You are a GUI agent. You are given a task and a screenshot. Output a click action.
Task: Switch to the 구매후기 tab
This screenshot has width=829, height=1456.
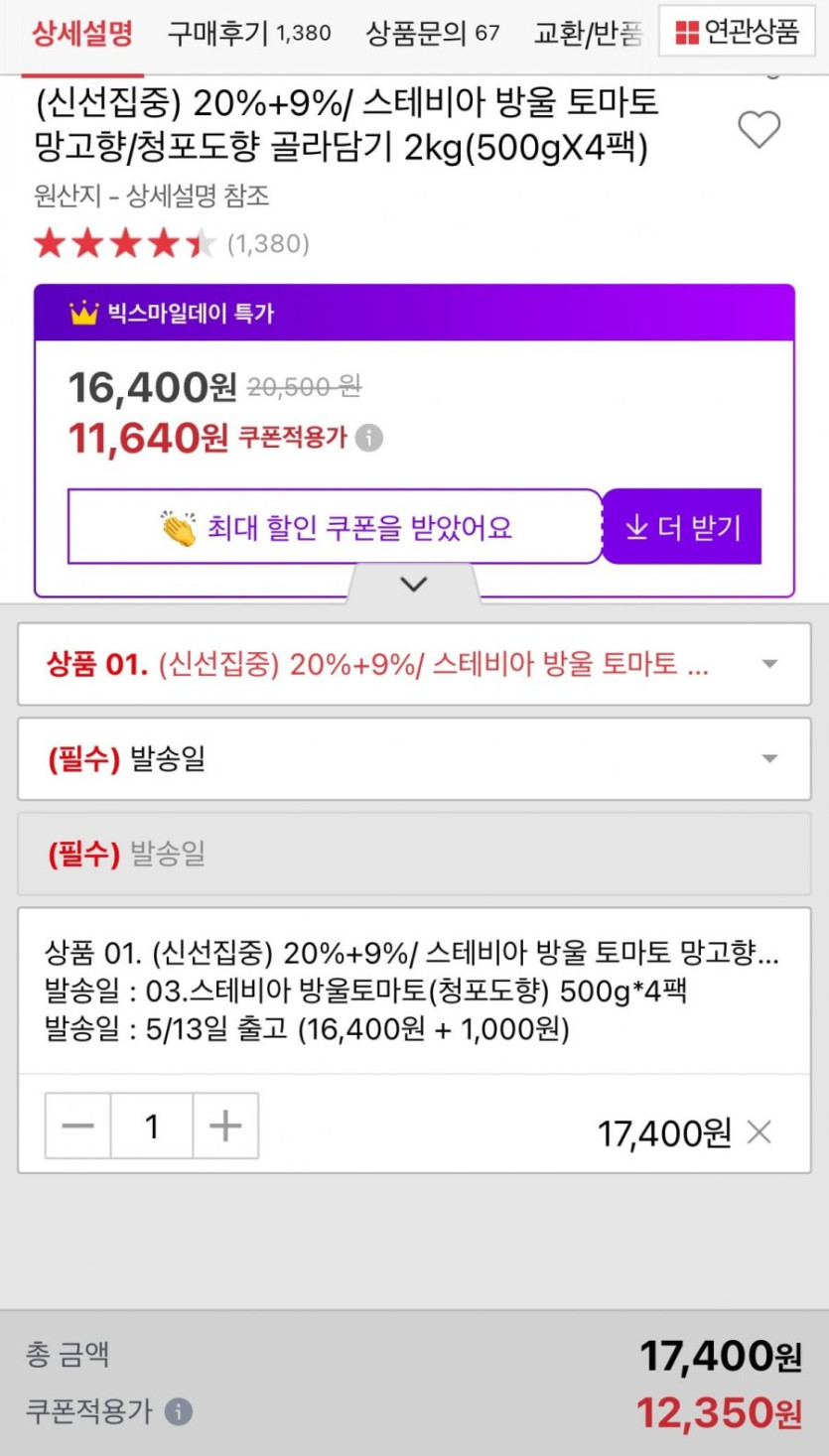coord(248,34)
